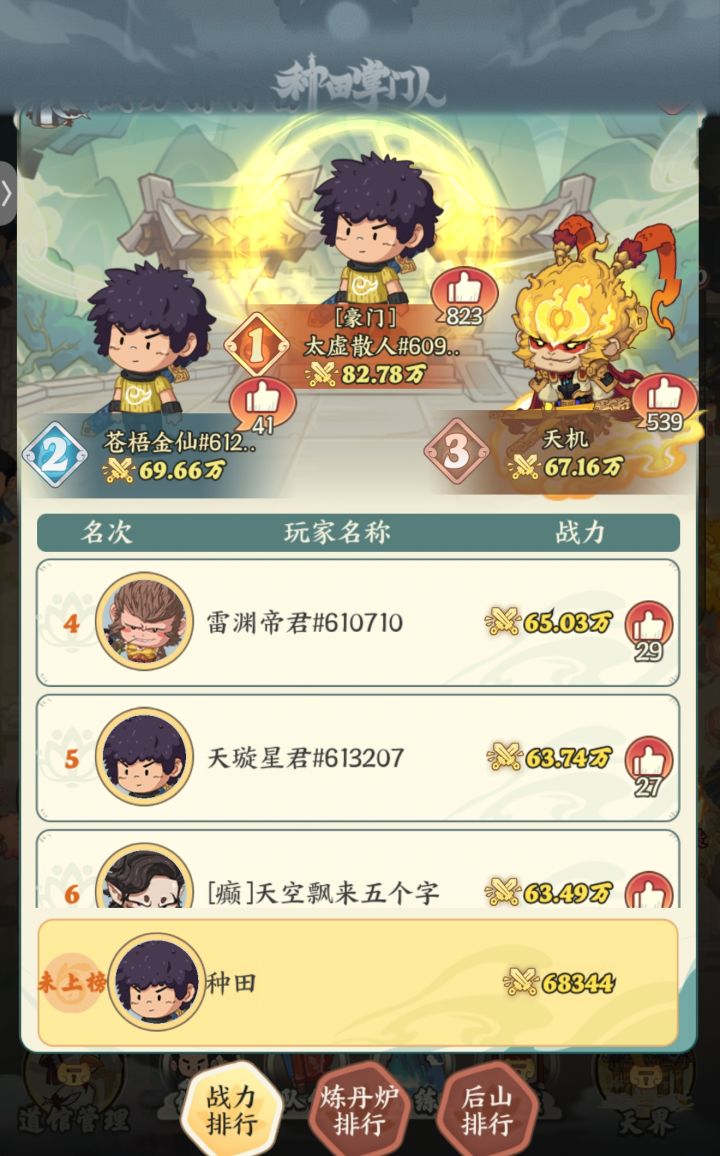Viewport: 720px width, 1156px height.
Task: Select the 战力排行 ranking button
Action: [229, 1113]
